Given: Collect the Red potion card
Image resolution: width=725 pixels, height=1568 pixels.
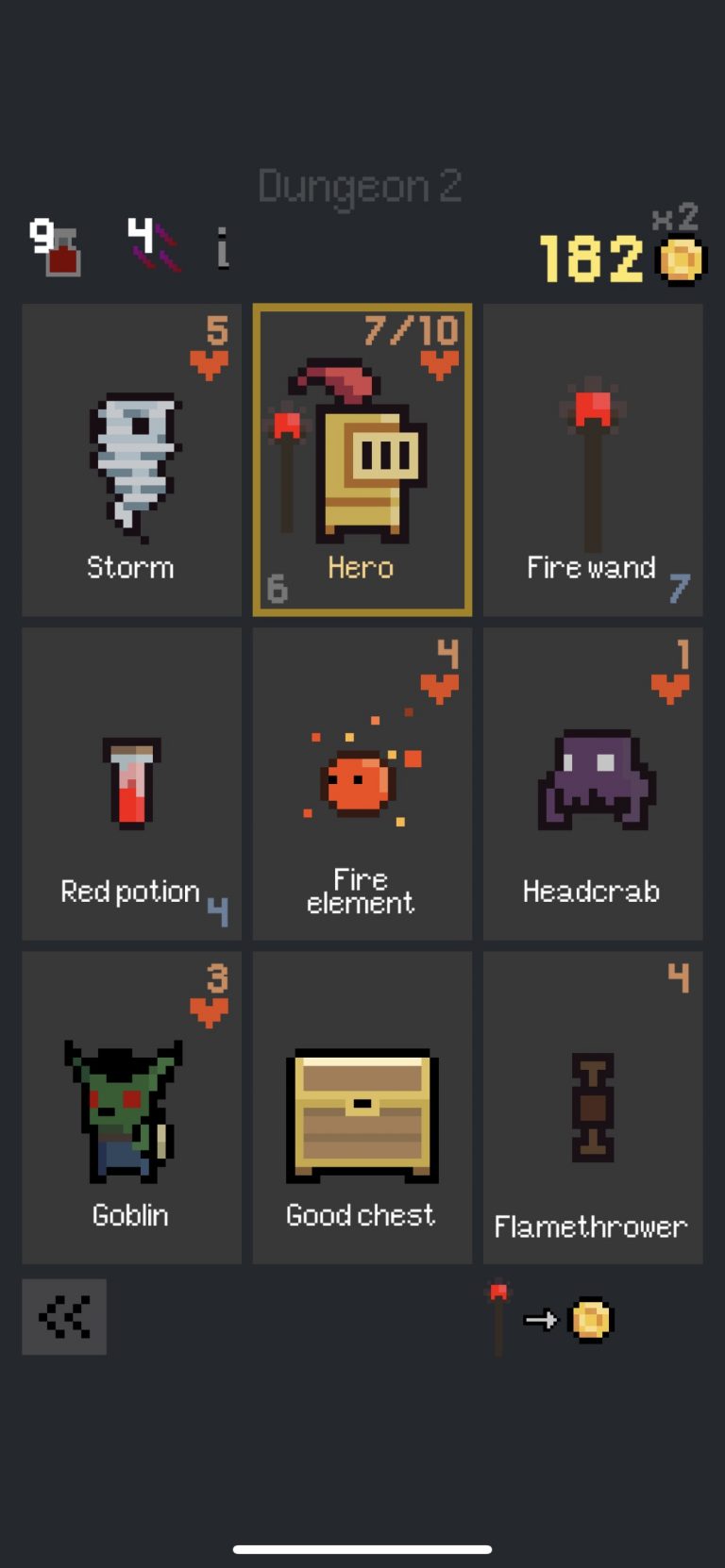Looking at the screenshot, I should pyautogui.click(x=131, y=783).
